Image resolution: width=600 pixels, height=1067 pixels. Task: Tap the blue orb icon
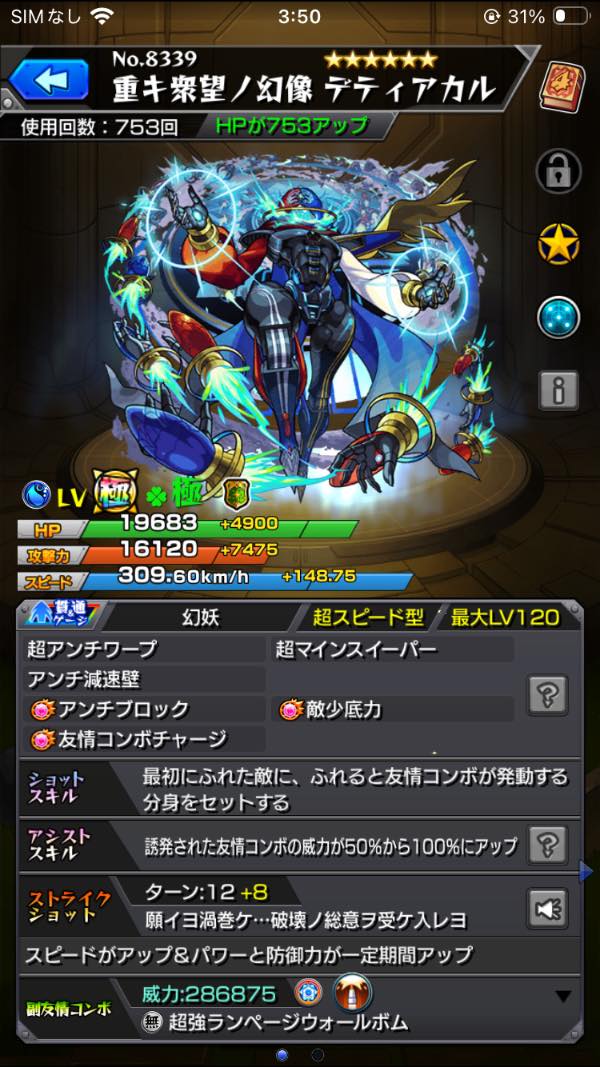[559, 317]
